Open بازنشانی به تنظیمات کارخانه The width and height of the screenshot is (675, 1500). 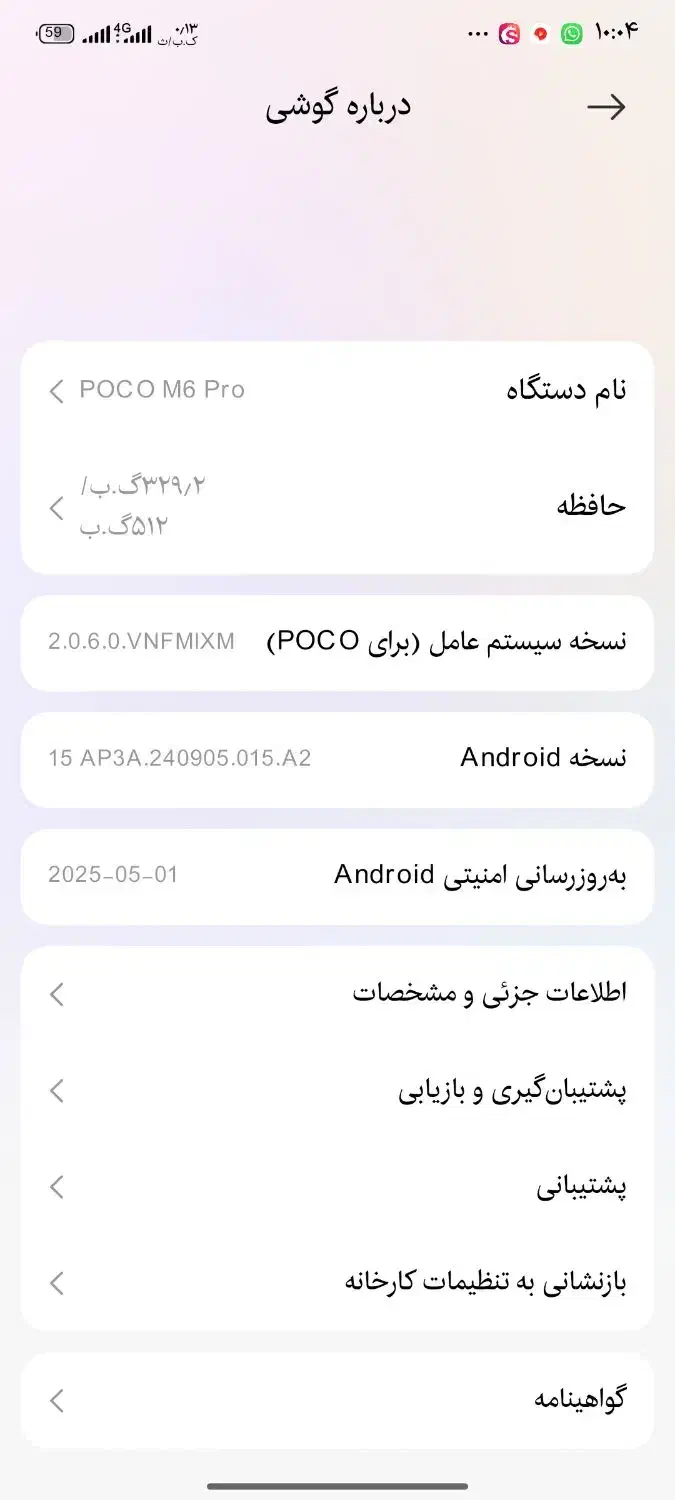coord(337,1284)
